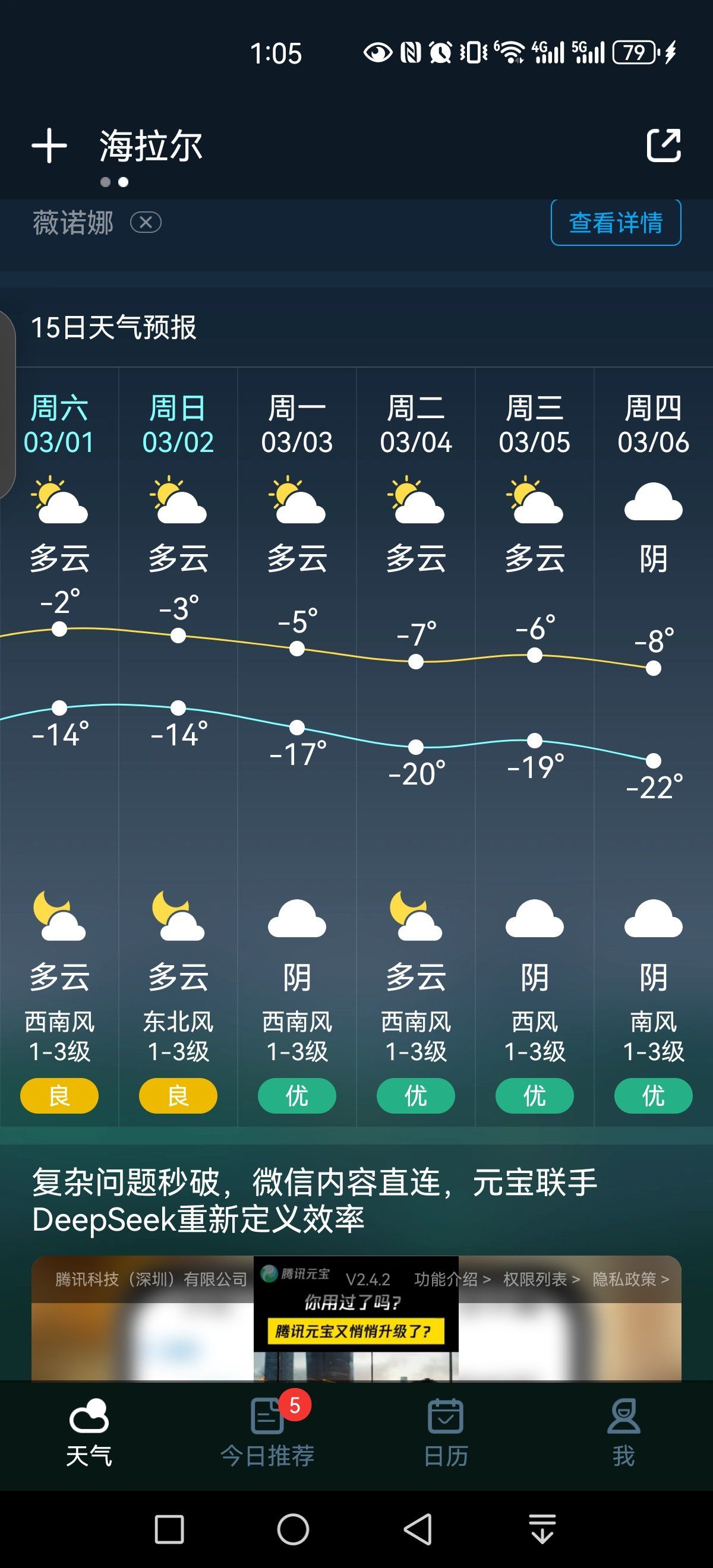This screenshot has width=713, height=1568.
Task: Switch to the 天气 tab
Action: [x=89, y=1431]
